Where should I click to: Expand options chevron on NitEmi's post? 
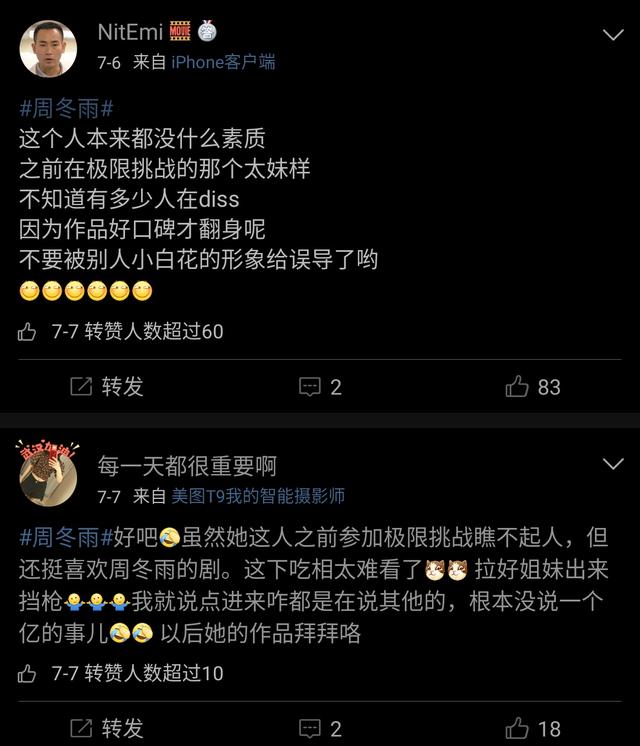[x=613, y=35]
